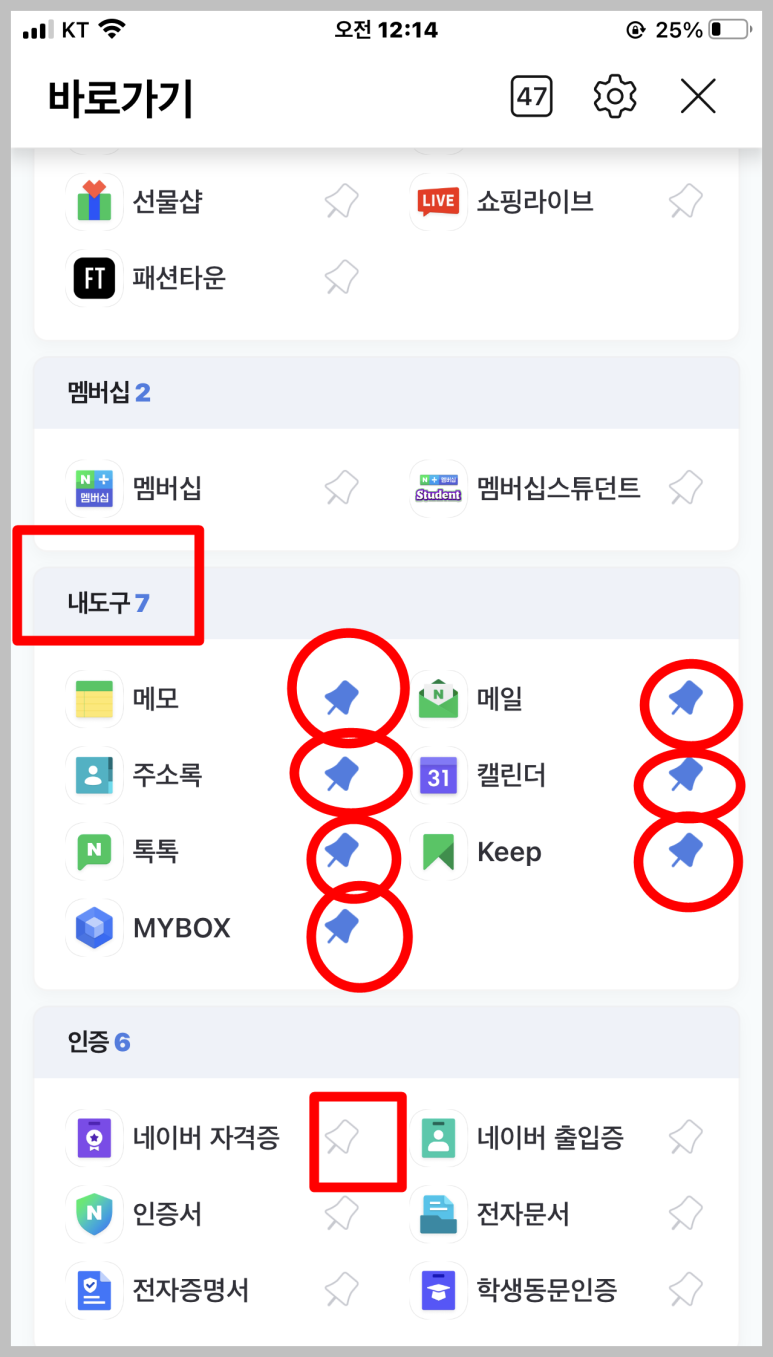The height and width of the screenshot is (1357, 773).
Task: Unpin the 주소록 shortcut
Action: coord(342,775)
